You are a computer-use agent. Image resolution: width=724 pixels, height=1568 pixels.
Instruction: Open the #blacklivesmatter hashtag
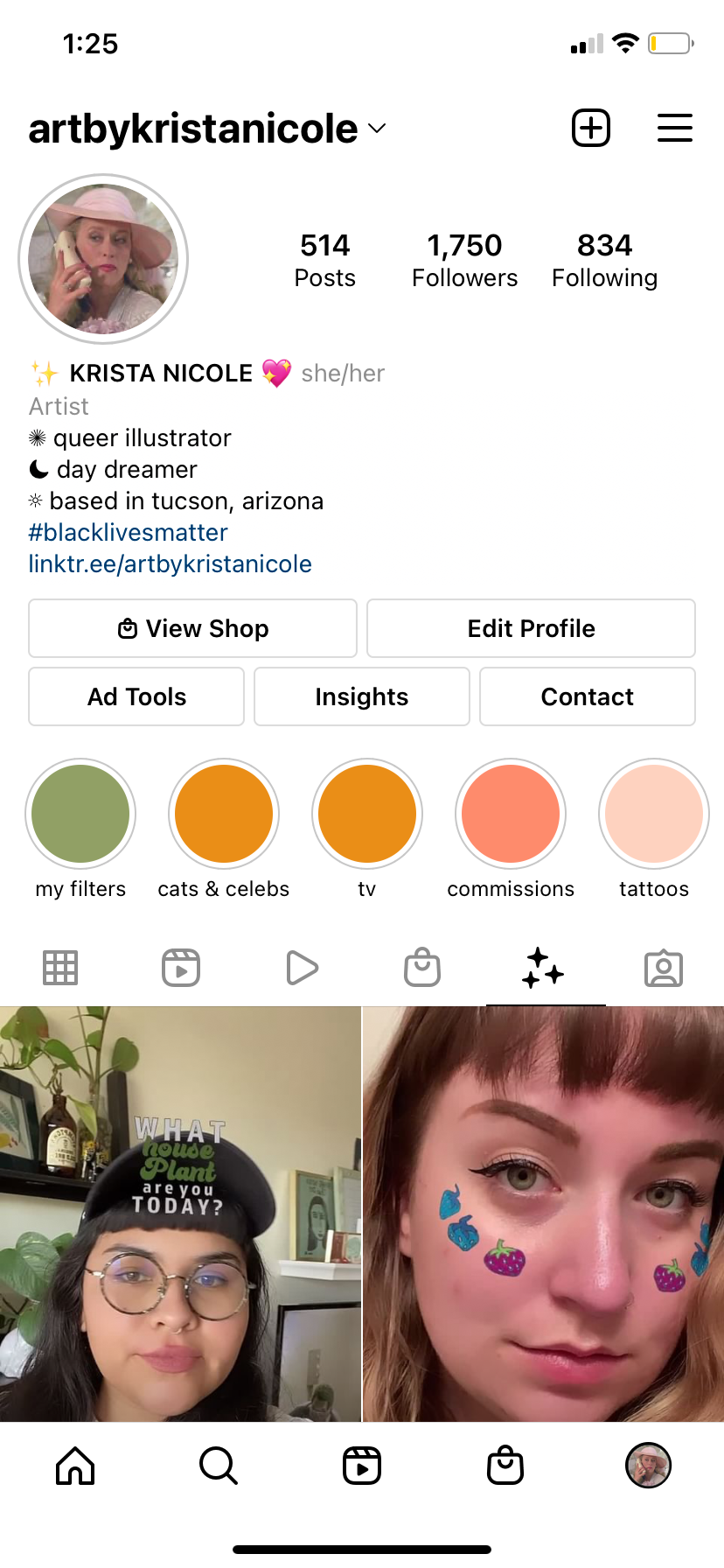tap(128, 532)
